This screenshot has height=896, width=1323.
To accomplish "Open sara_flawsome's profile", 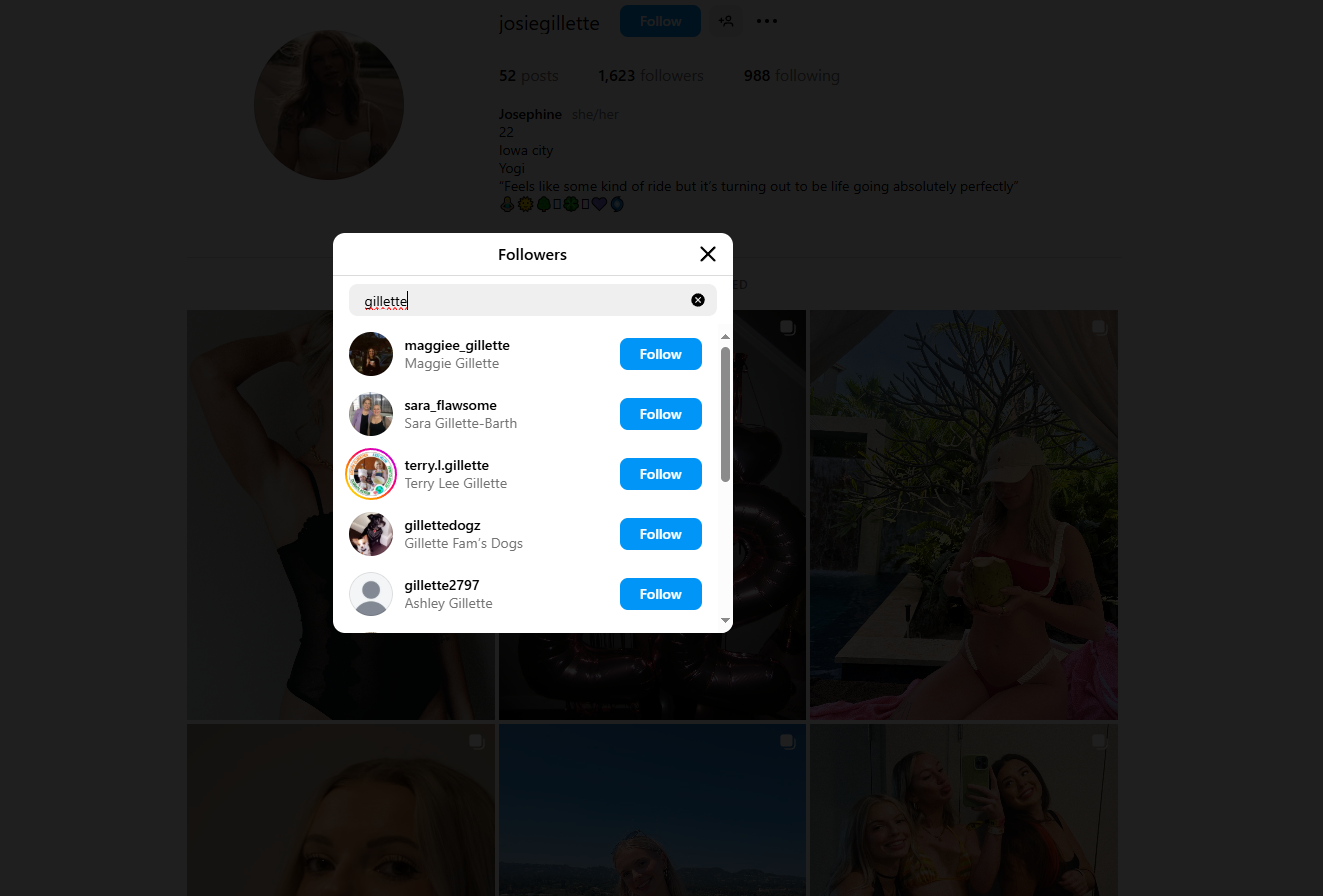I will (450, 405).
